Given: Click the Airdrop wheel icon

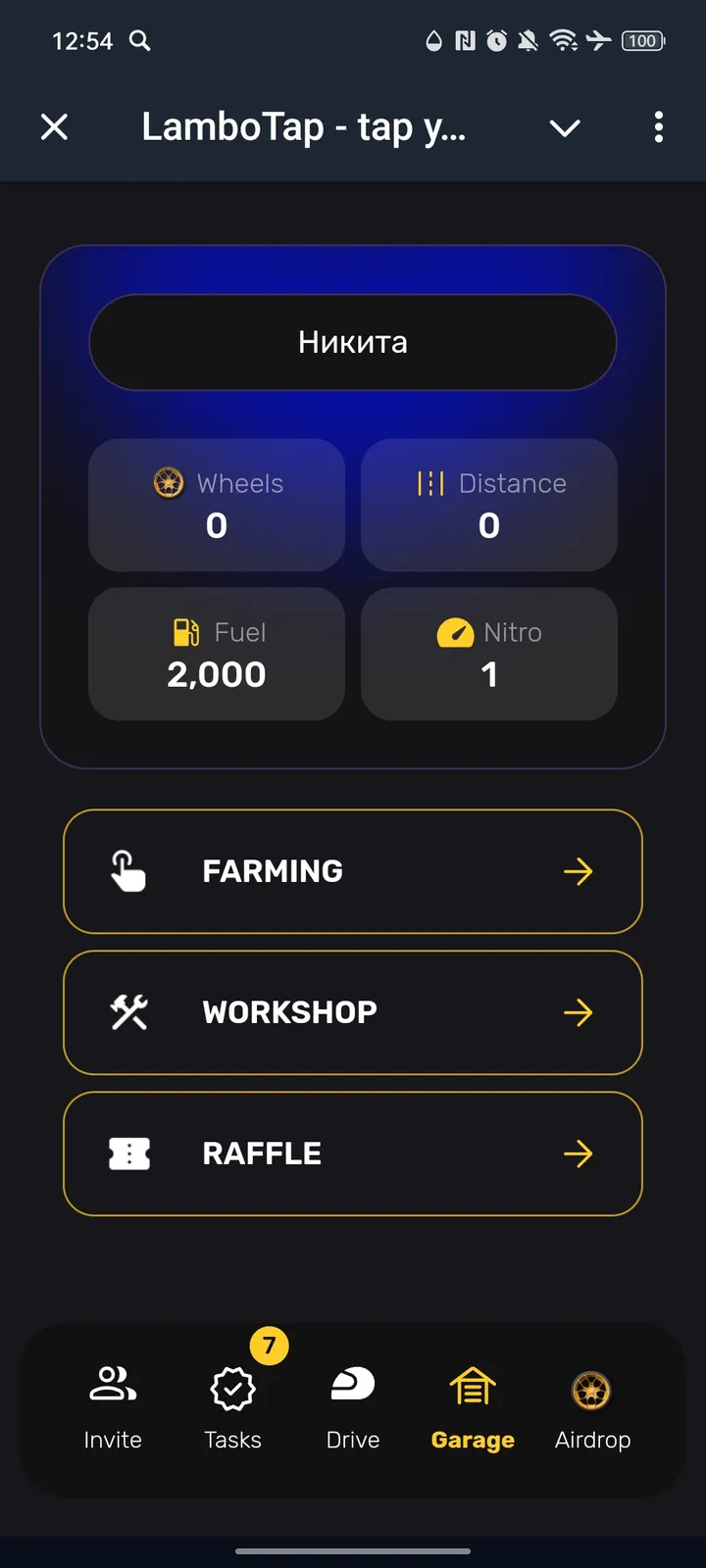Looking at the screenshot, I should (592, 1390).
